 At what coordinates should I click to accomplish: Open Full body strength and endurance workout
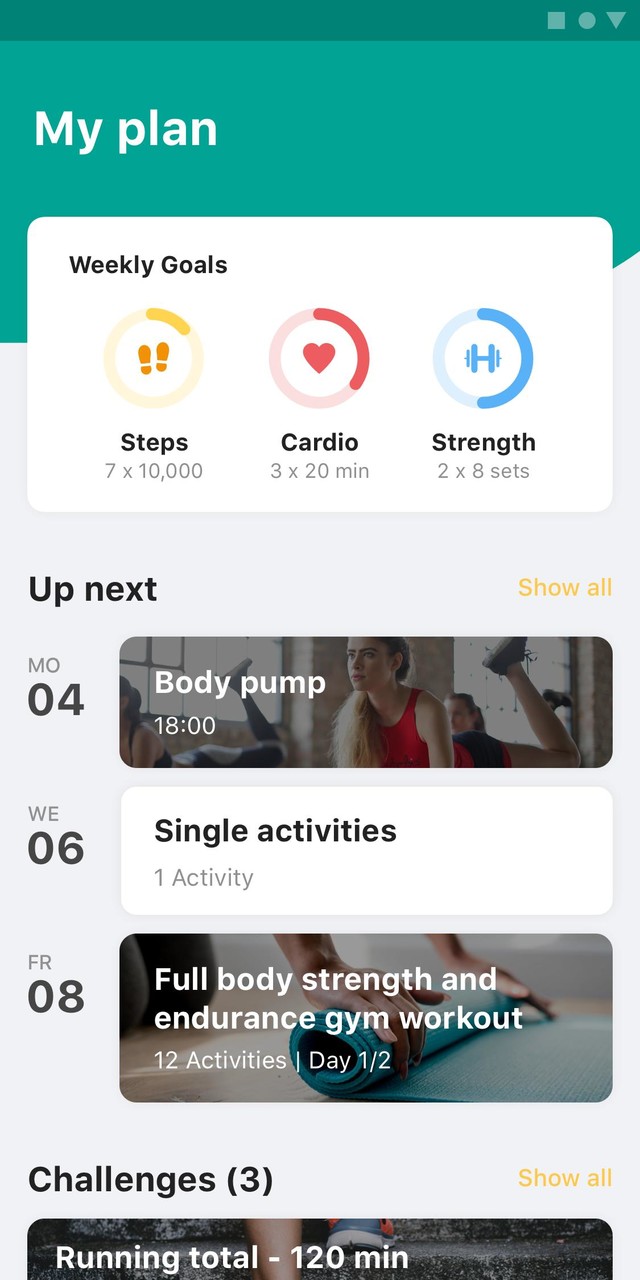coord(366,1018)
